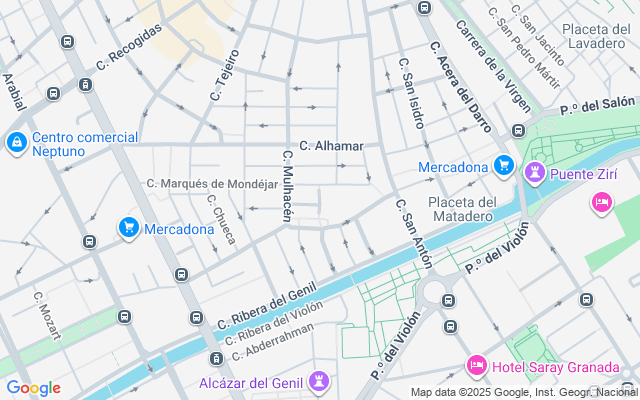
Task: Open the Centro comercial Neptuno pin
Action: 16,144
